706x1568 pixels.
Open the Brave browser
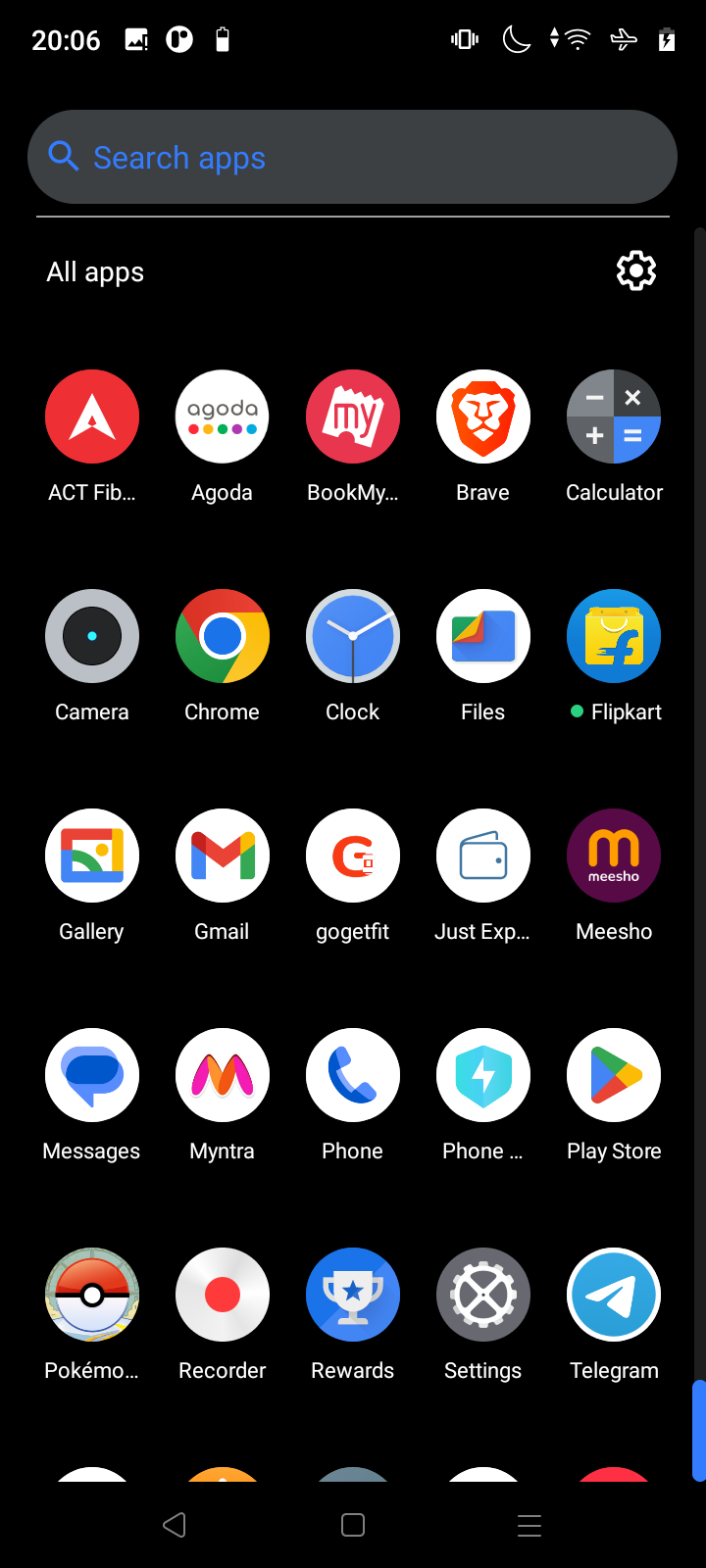(x=483, y=416)
